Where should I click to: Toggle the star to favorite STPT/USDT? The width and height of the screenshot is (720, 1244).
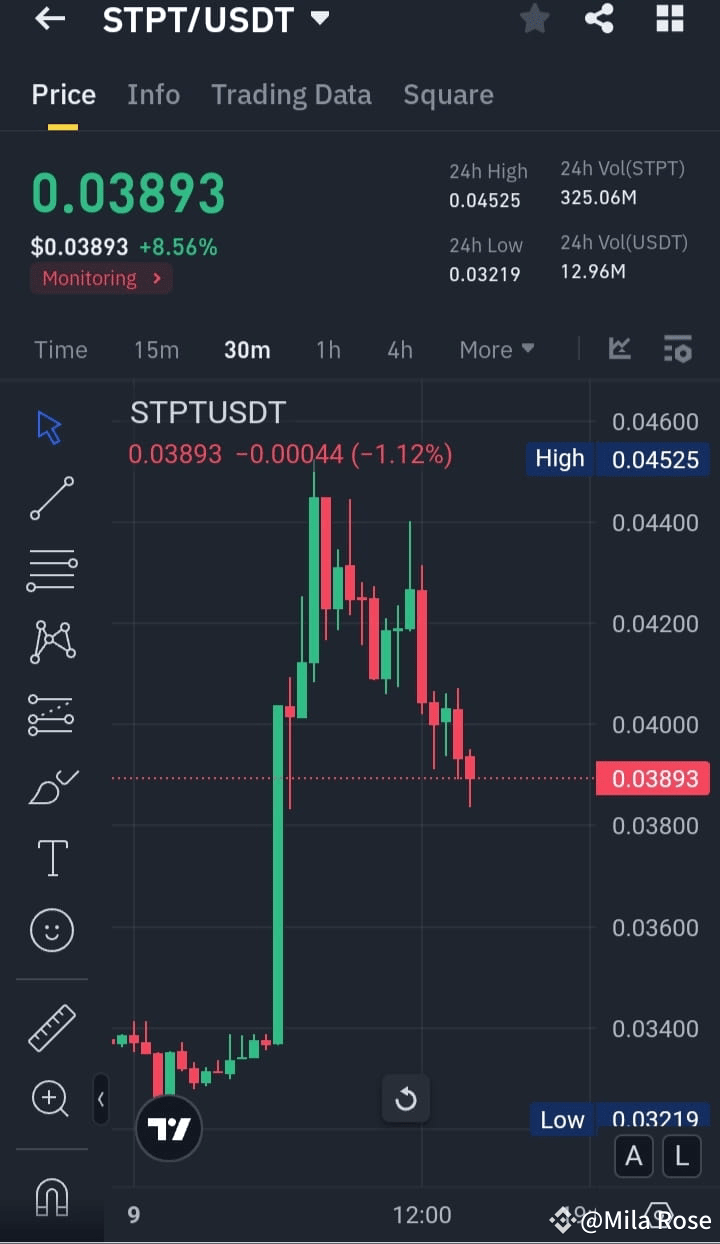(534, 19)
